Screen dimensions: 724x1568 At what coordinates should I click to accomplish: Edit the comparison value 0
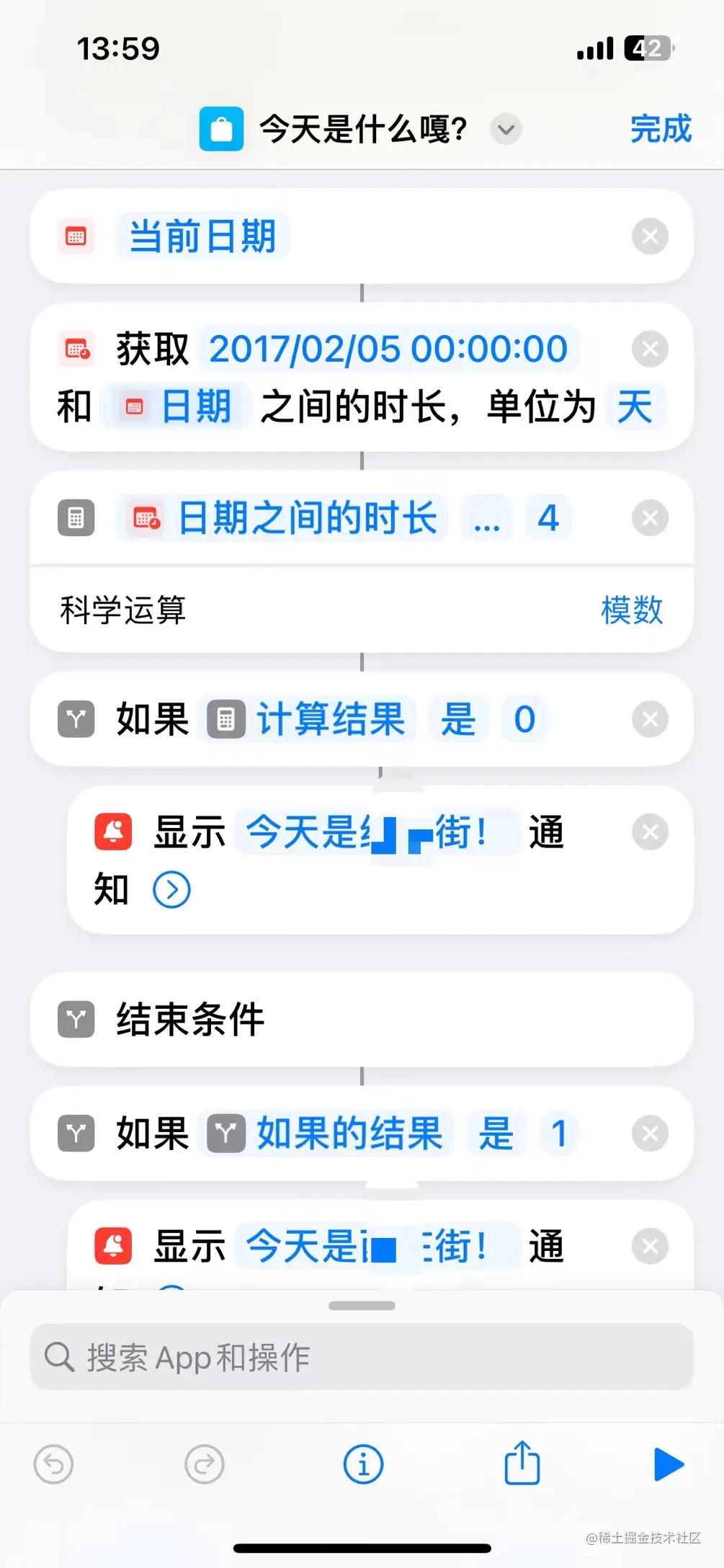pyautogui.click(x=524, y=719)
